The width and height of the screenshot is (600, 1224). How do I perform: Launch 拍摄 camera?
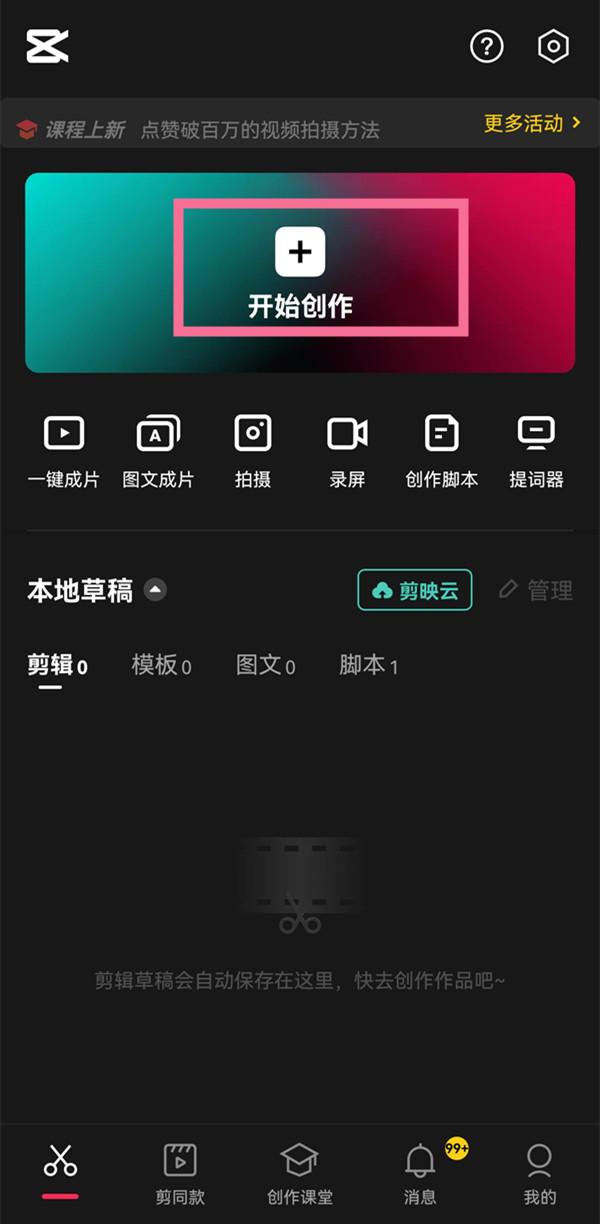point(253,452)
